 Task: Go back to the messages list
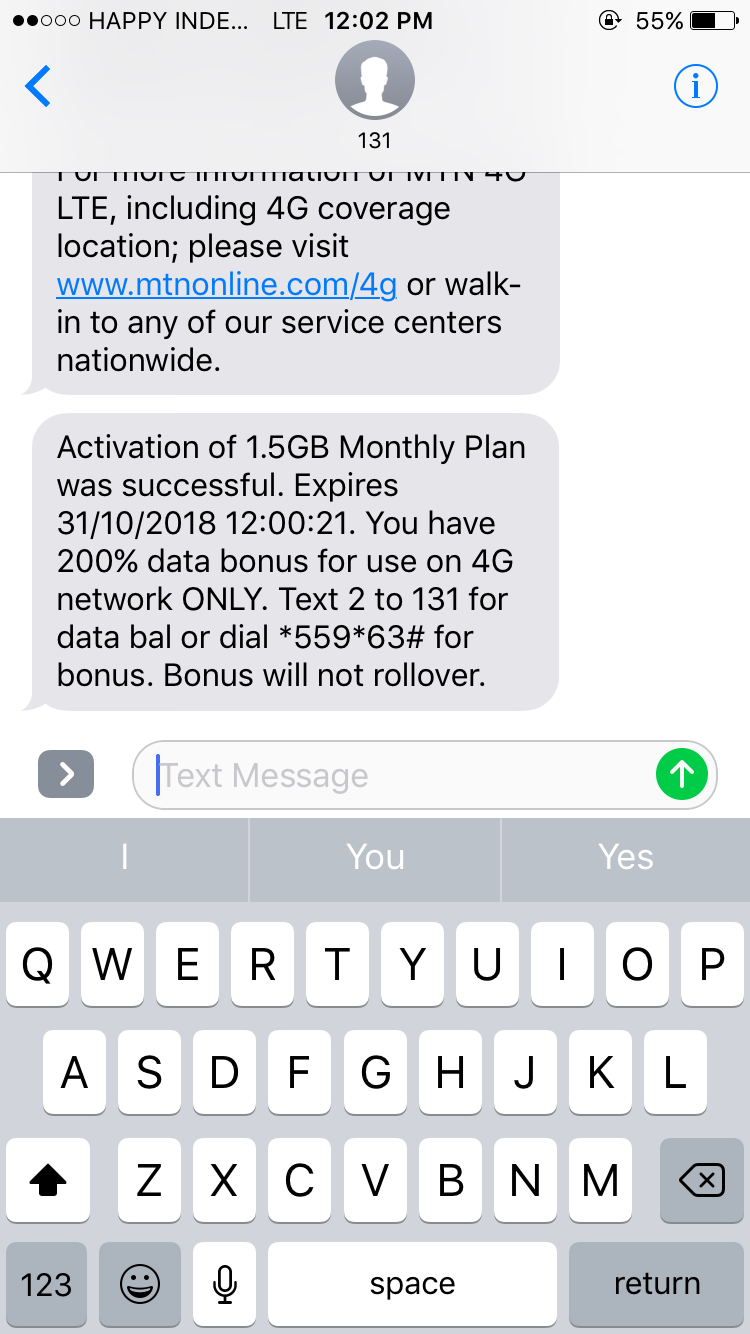[x=38, y=87]
